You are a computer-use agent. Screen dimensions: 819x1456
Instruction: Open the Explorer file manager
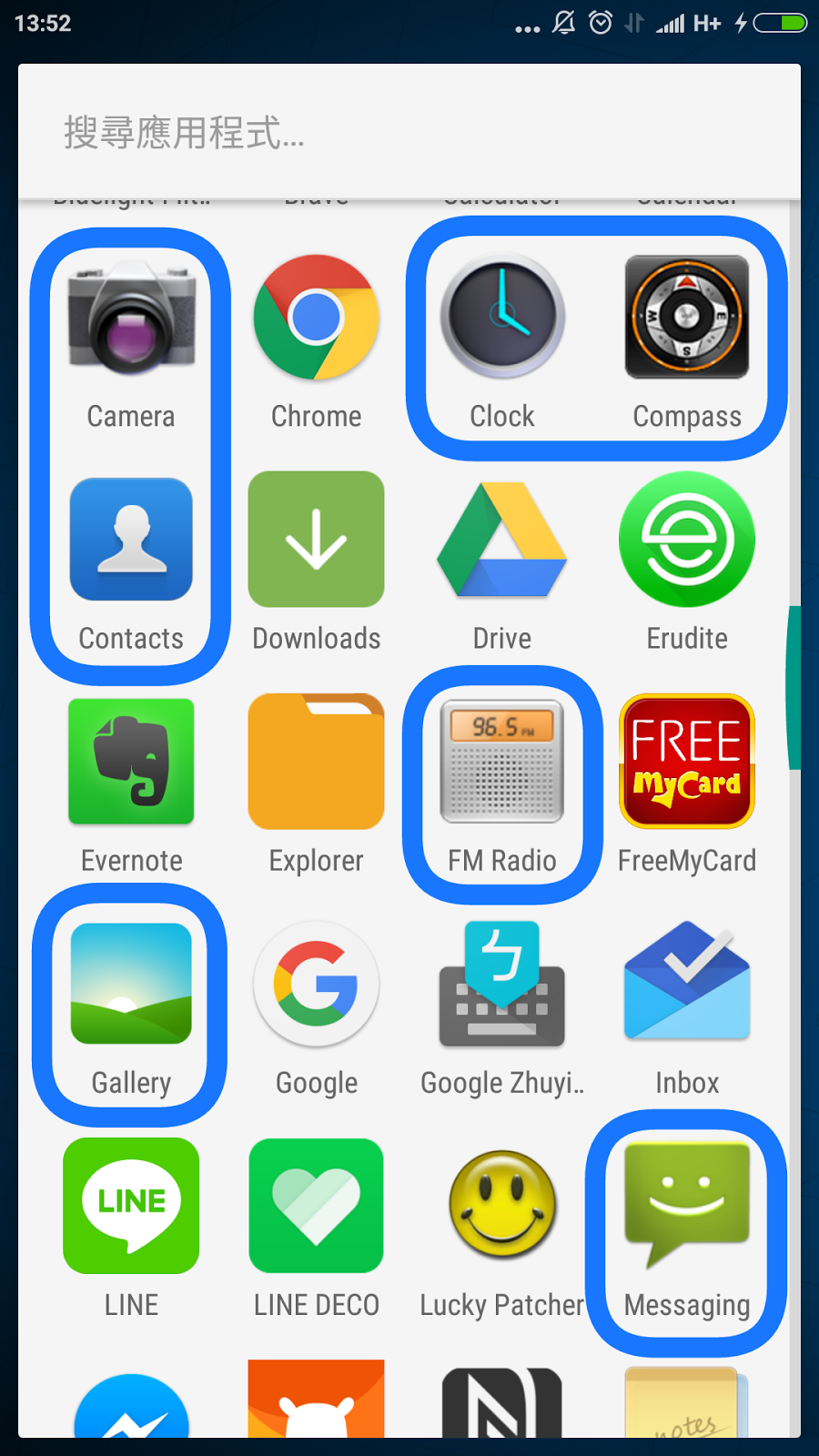tap(317, 763)
